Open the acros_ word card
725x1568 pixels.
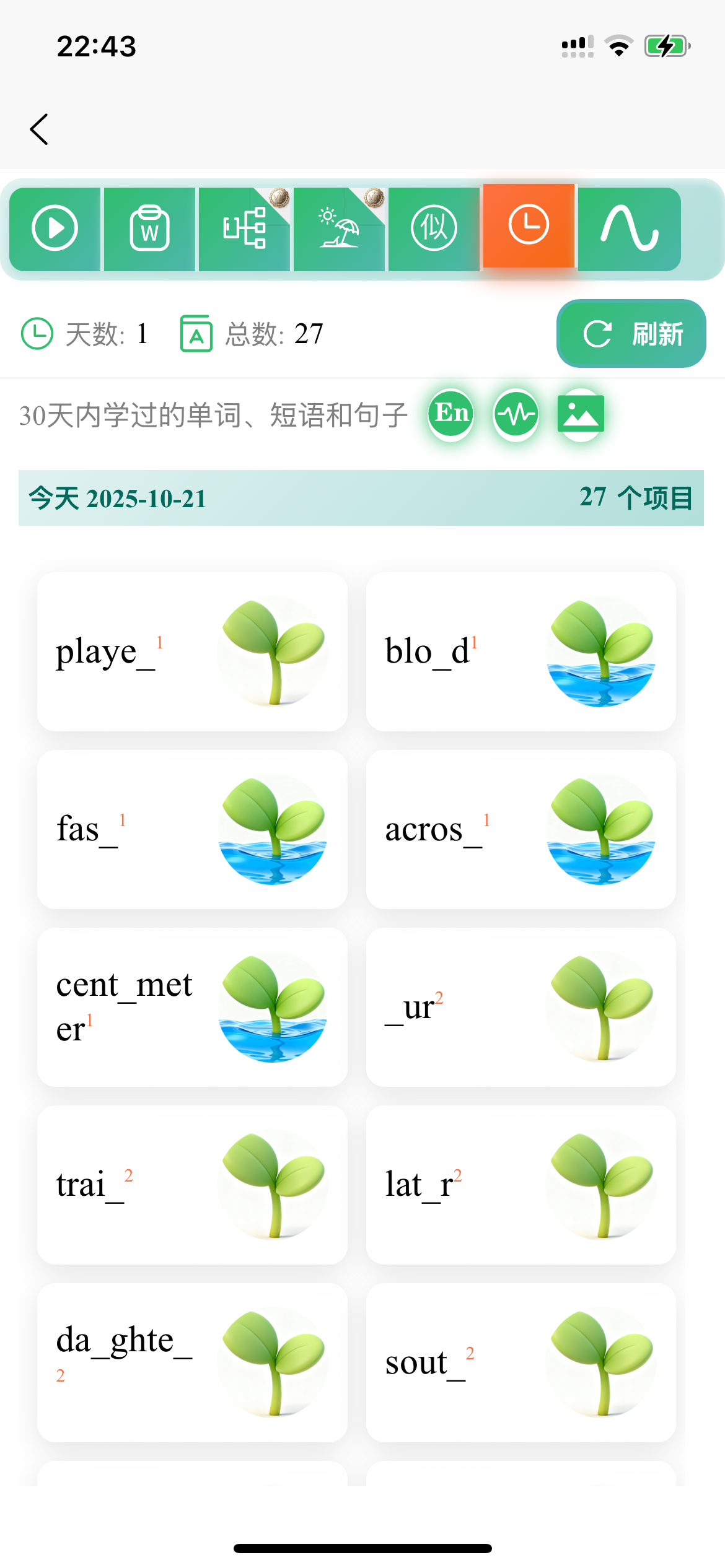(x=521, y=829)
